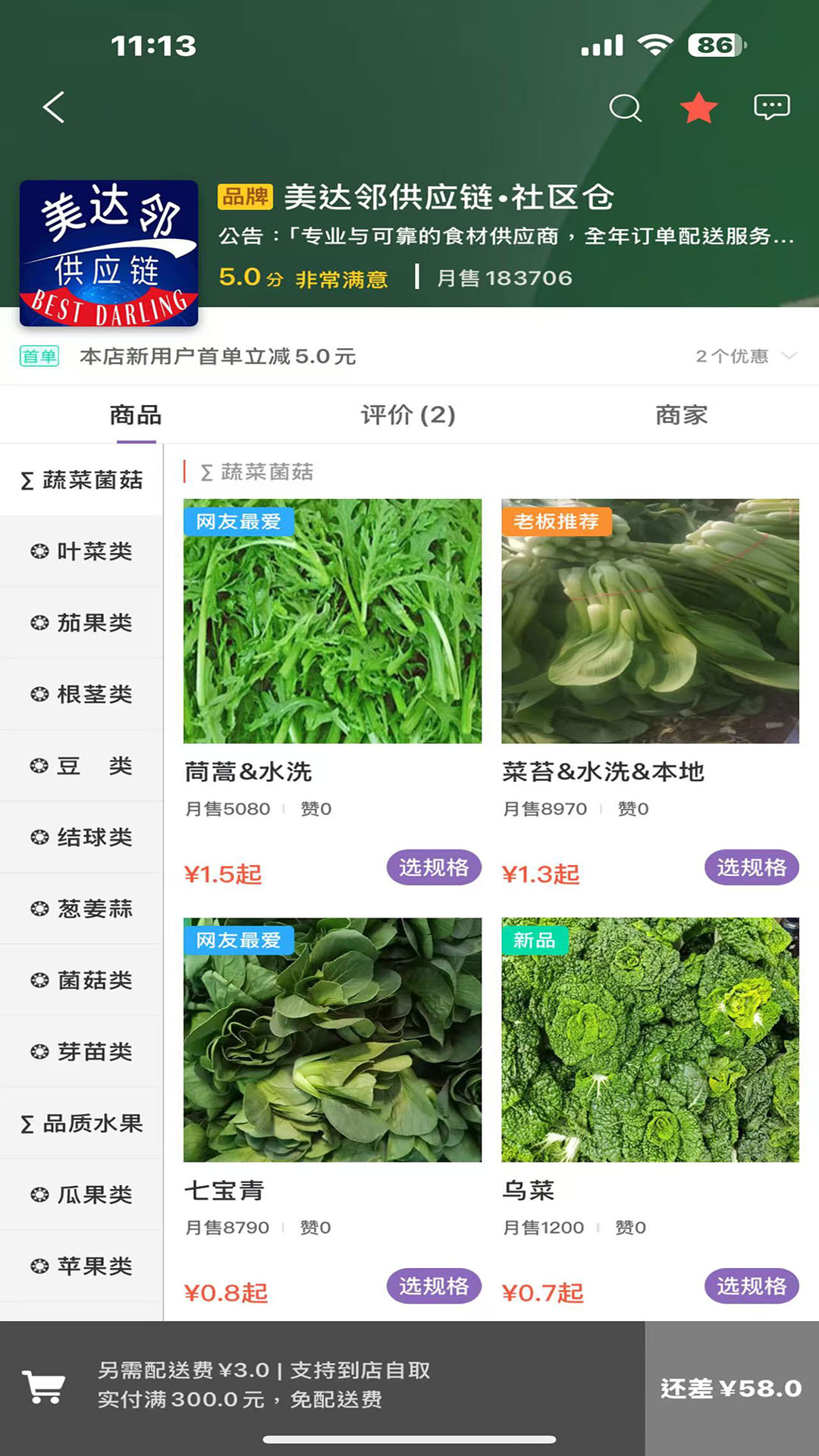Open the search icon

(624, 108)
